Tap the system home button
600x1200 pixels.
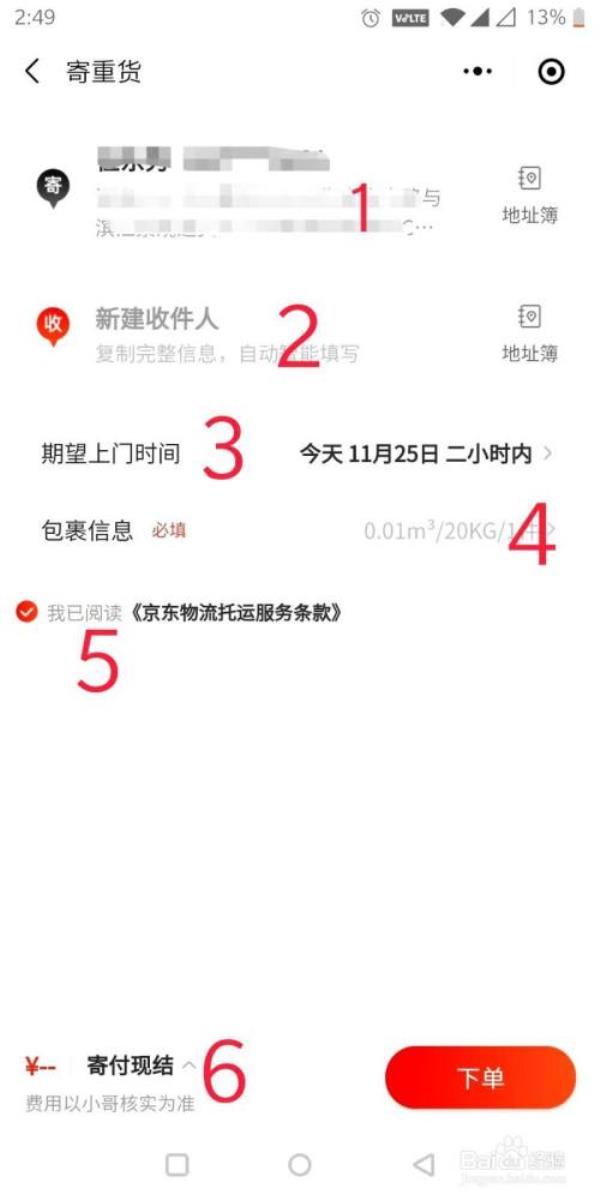pos(299,1164)
